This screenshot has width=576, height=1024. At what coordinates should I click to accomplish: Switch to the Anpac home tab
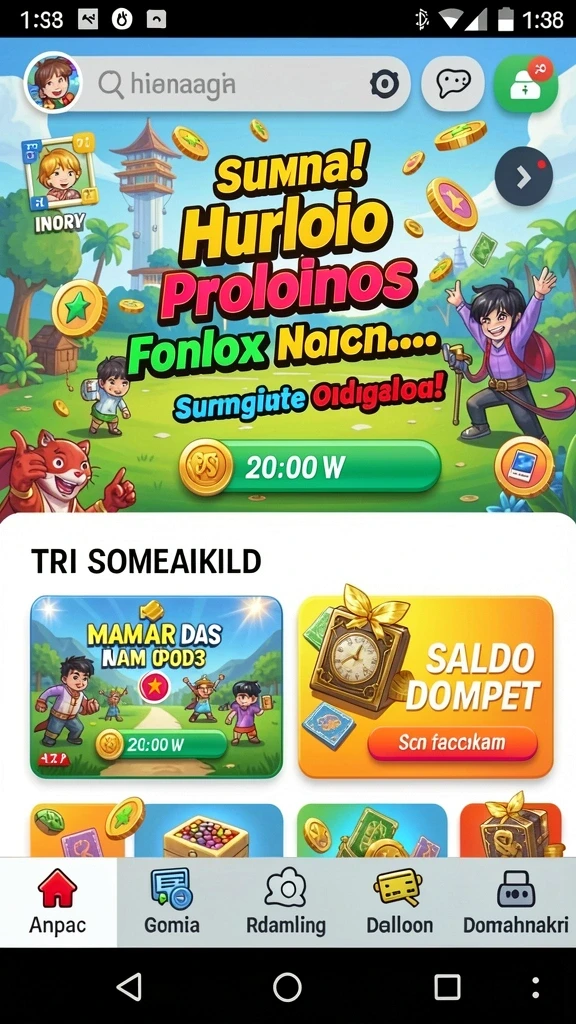click(x=57, y=902)
